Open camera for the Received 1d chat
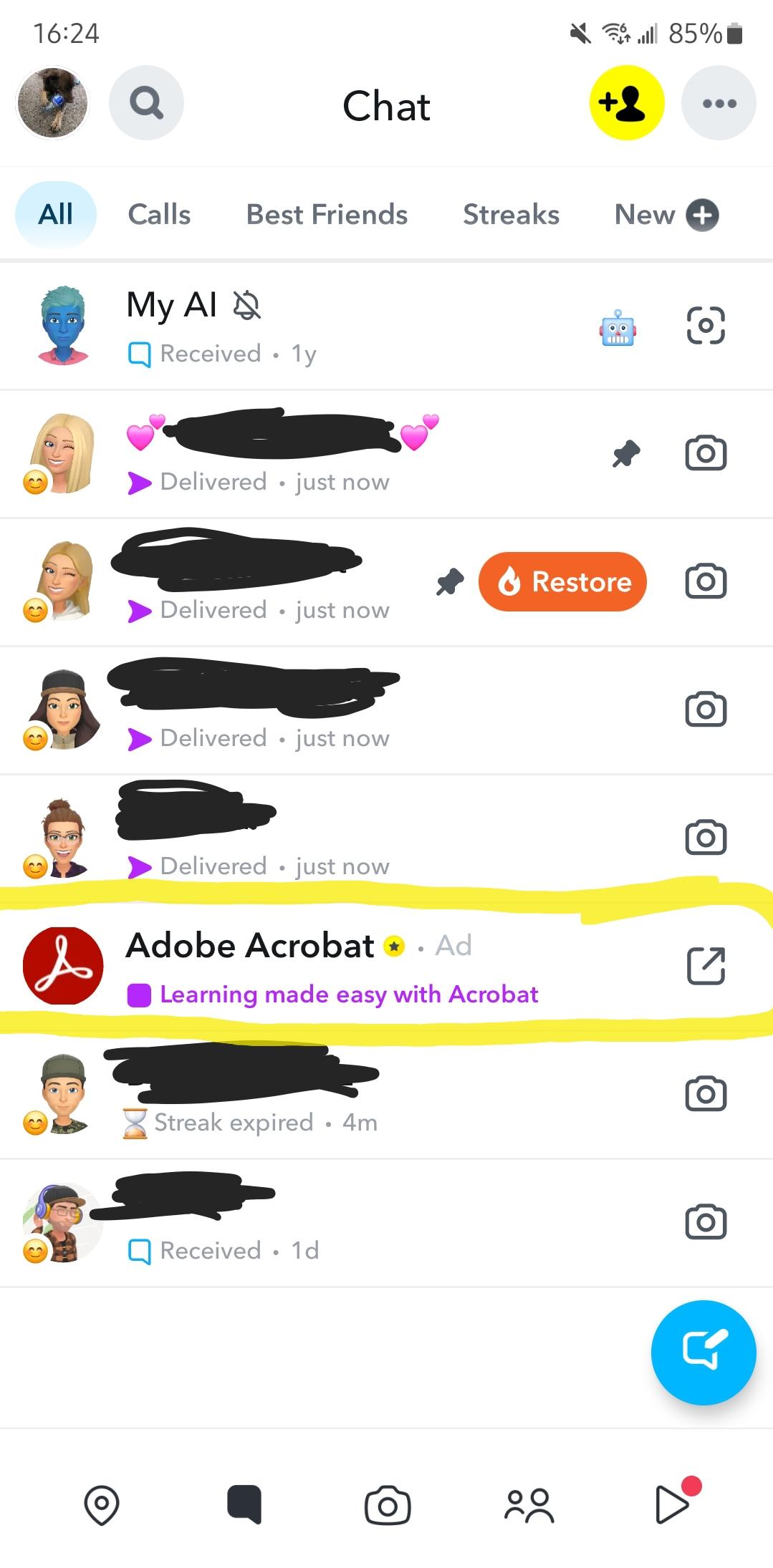773x1568 pixels. coord(706,1222)
